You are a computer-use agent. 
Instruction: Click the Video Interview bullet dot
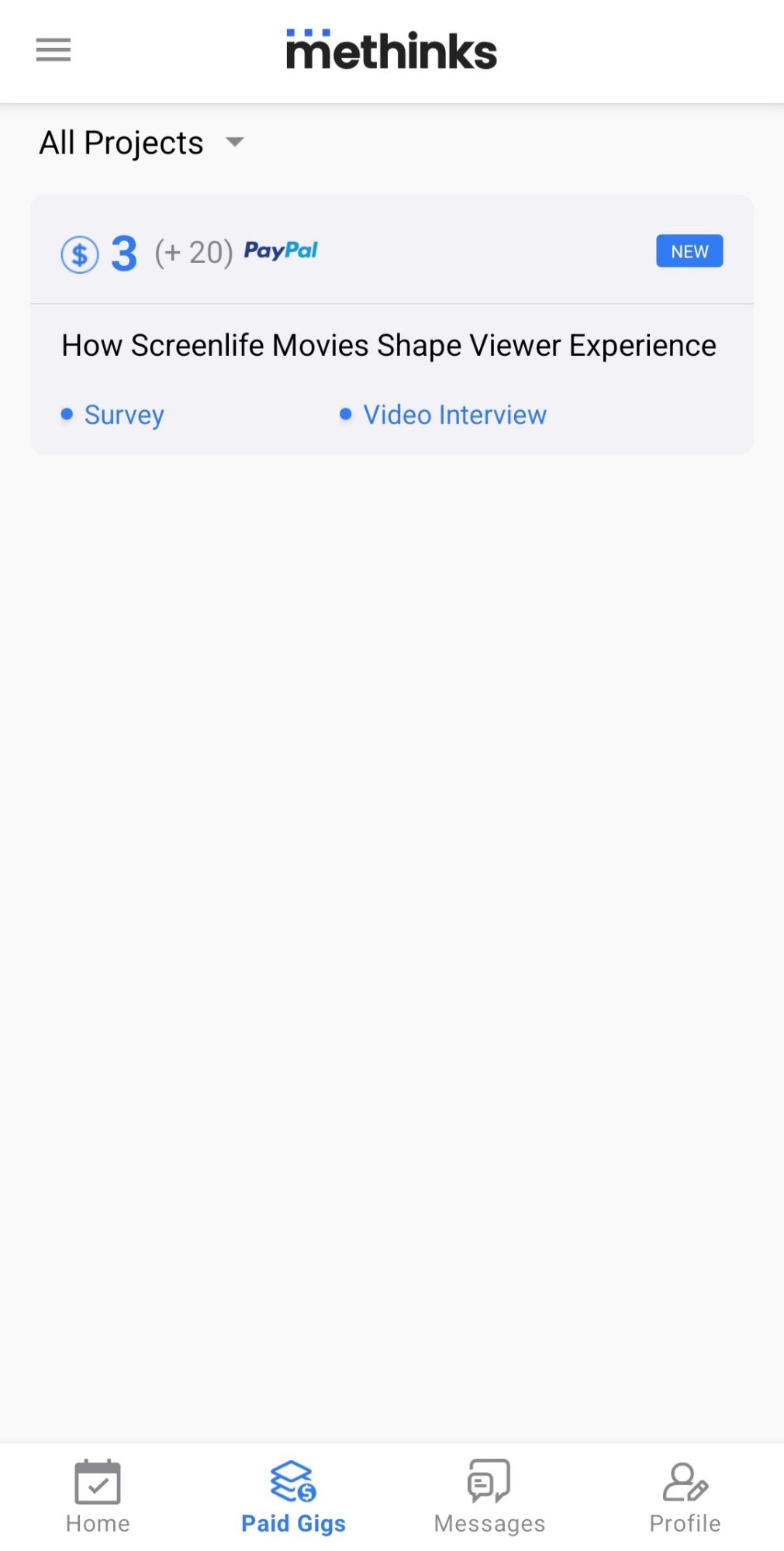point(346,415)
